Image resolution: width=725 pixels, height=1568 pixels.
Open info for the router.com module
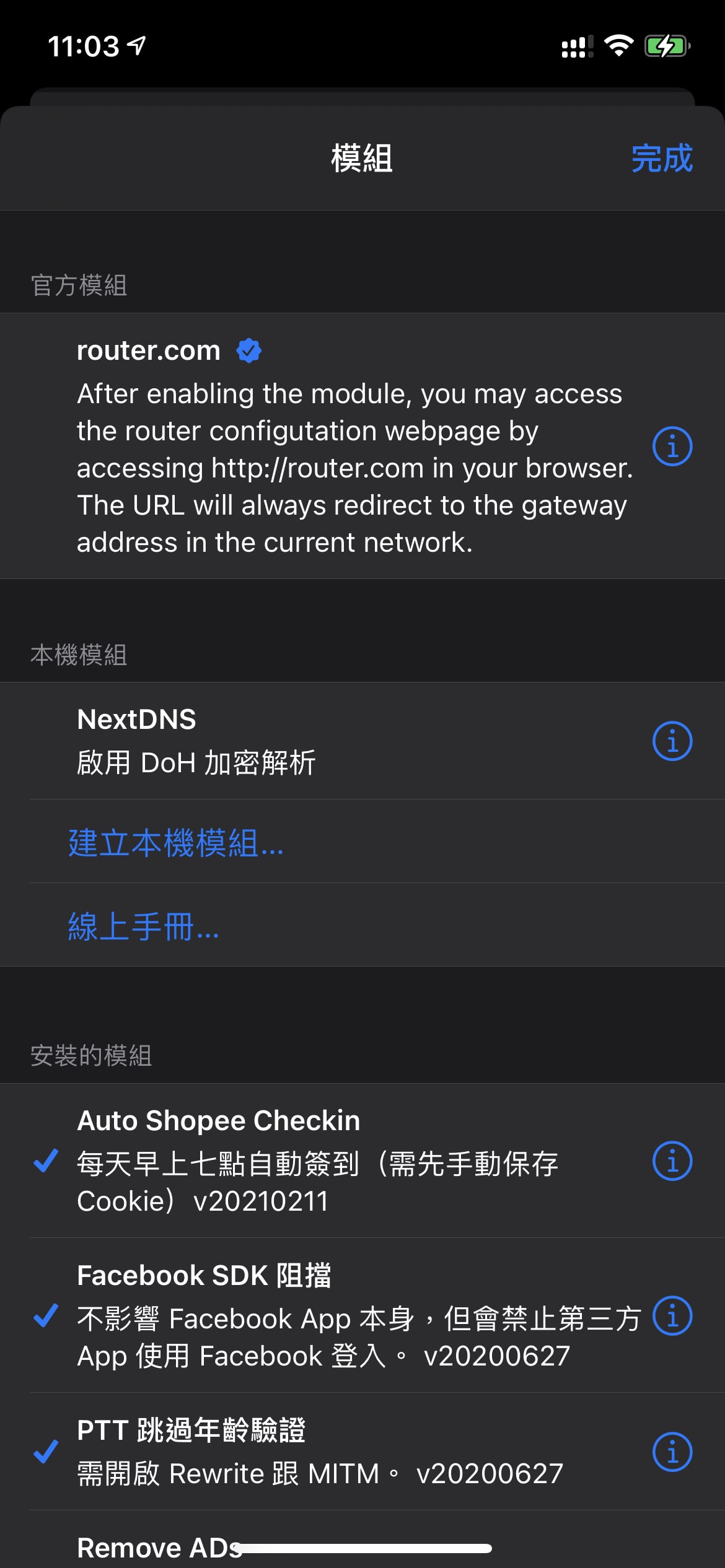pos(672,446)
